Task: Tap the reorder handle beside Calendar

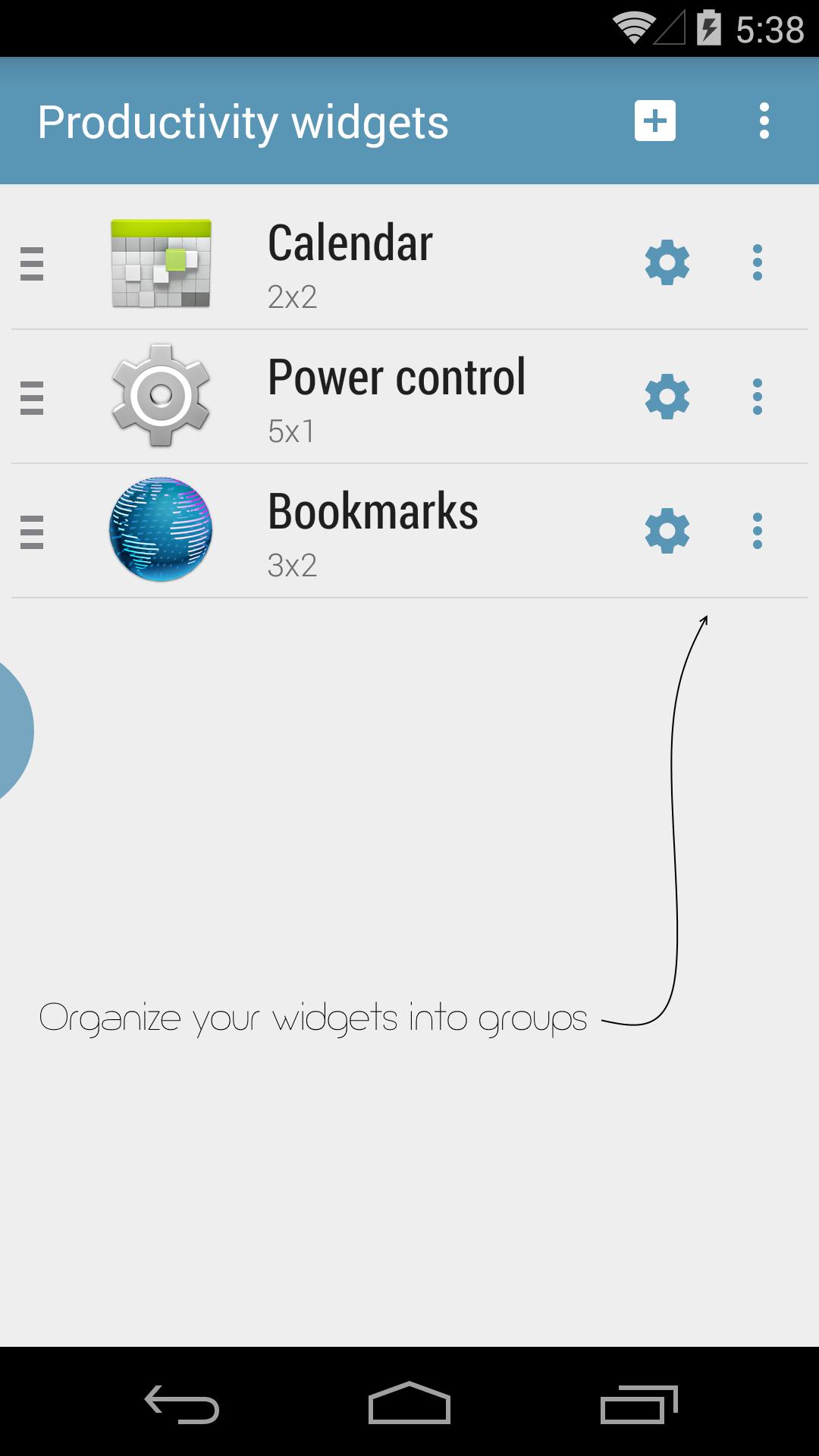Action: point(32,263)
